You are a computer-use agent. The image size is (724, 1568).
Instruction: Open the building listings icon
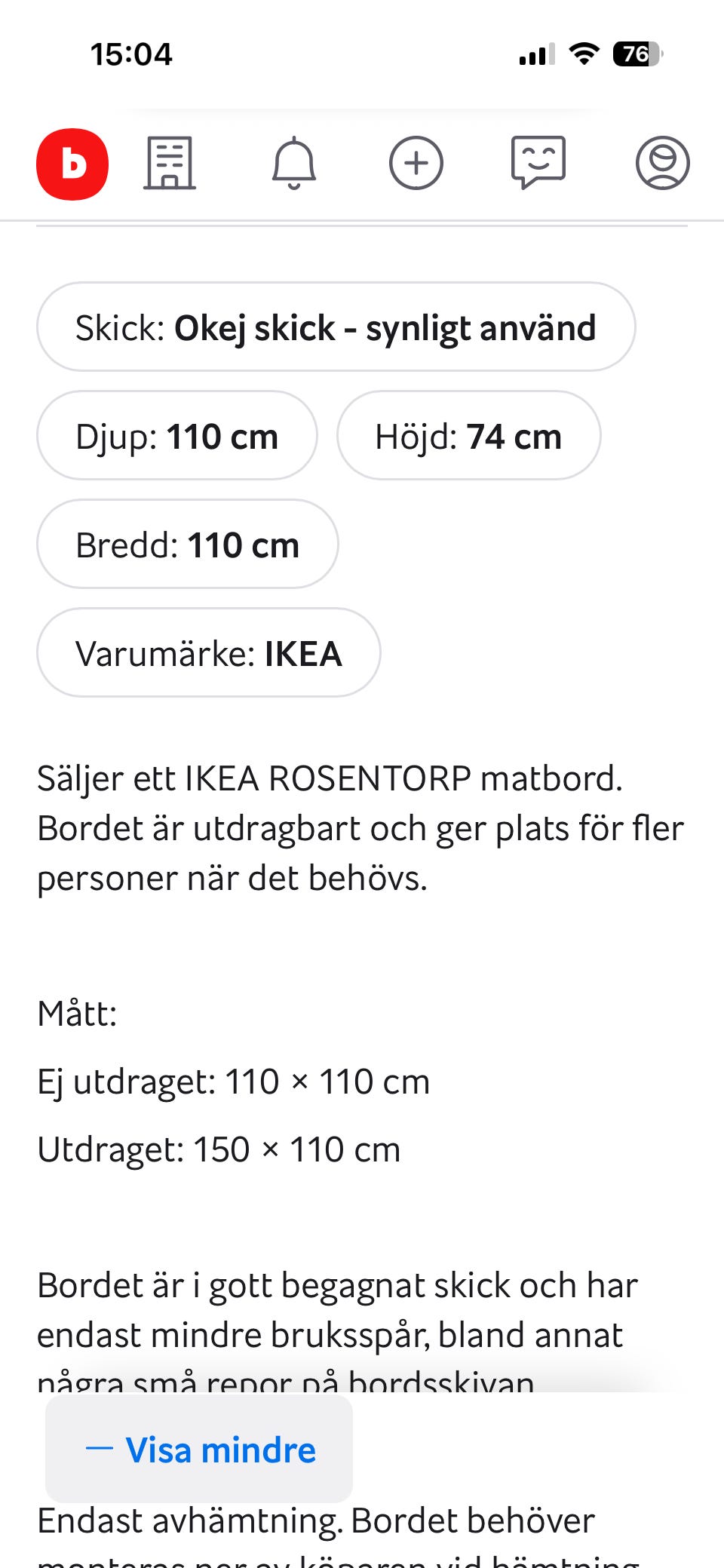(170, 163)
